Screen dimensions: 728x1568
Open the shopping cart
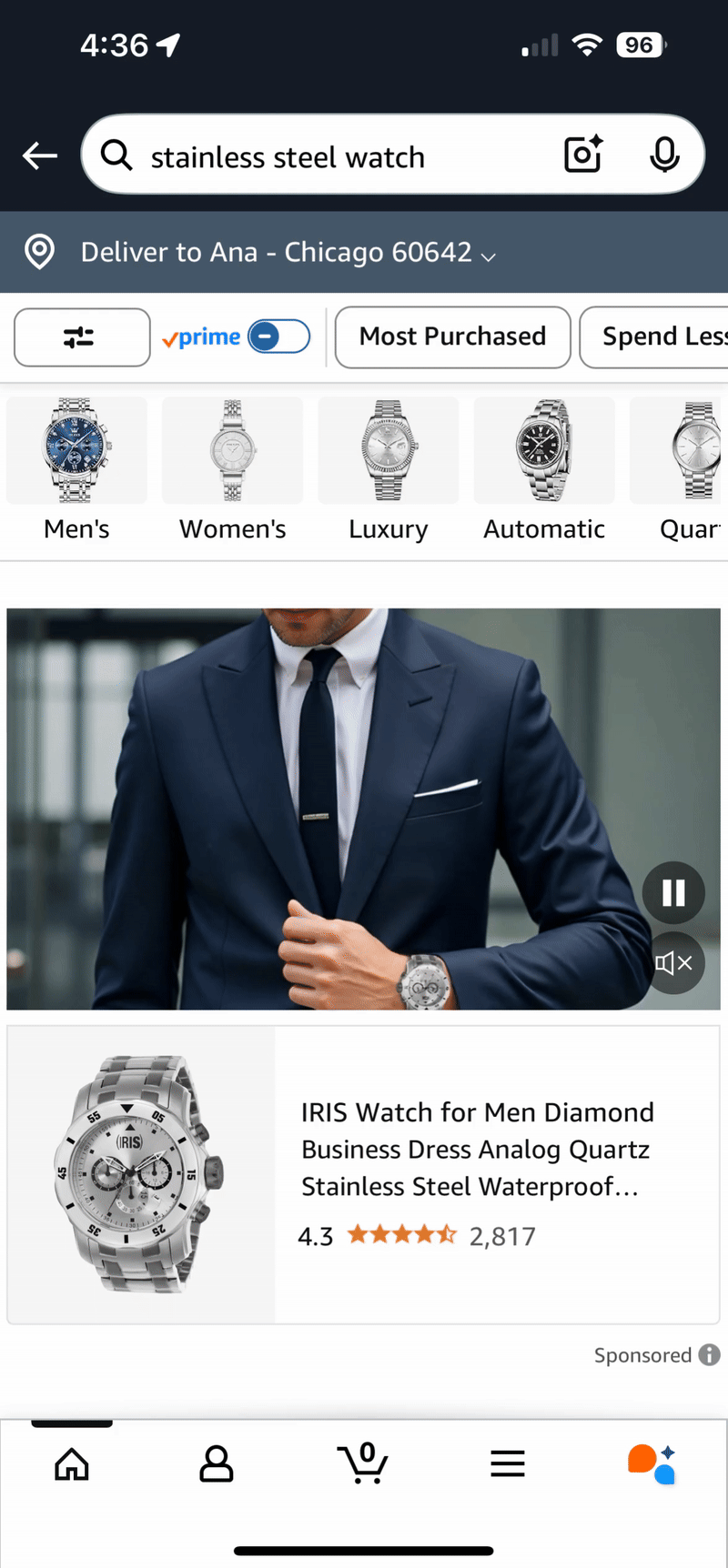[x=363, y=1463]
